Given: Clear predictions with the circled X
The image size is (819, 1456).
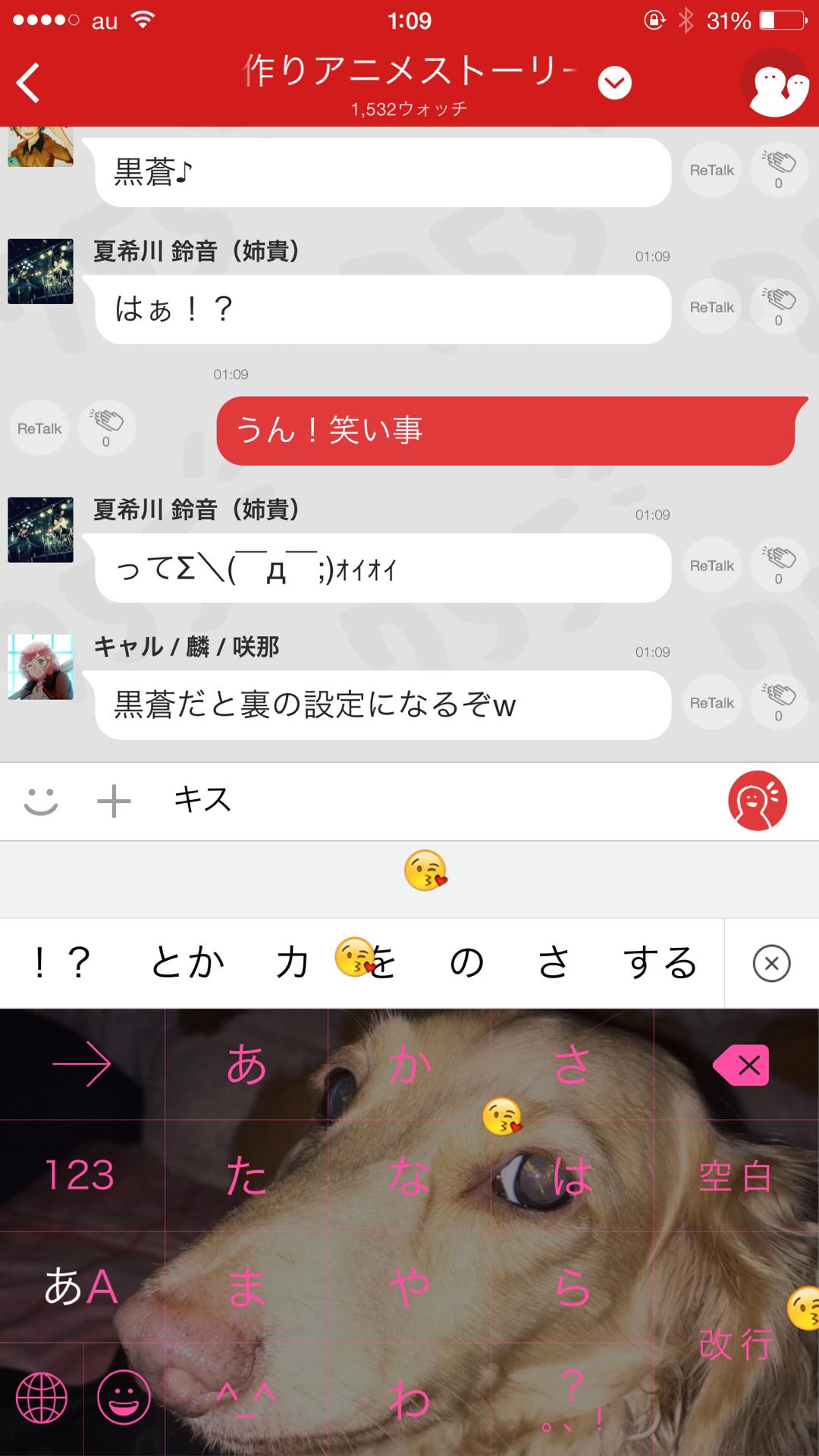Looking at the screenshot, I should click(770, 963).
